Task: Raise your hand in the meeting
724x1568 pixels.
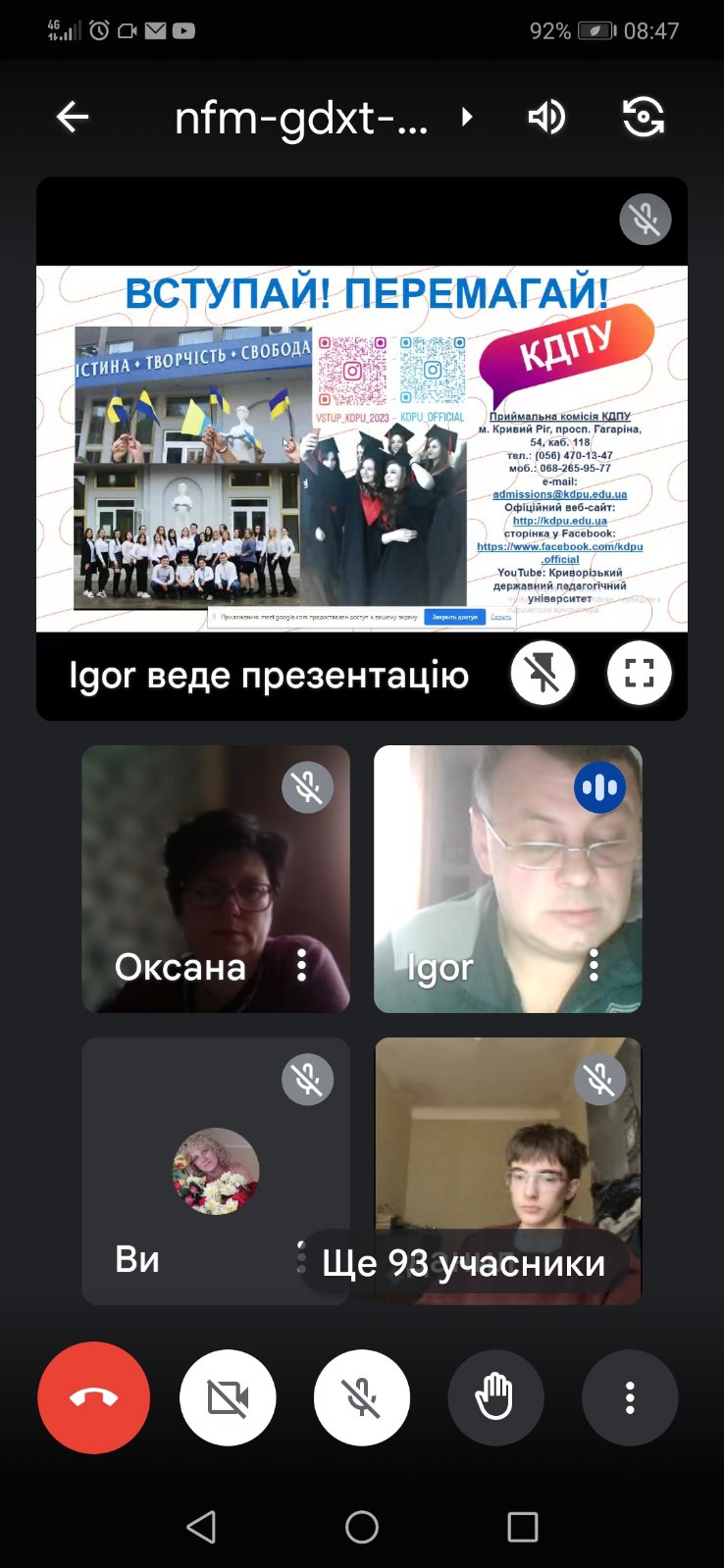Action: 495,1397
